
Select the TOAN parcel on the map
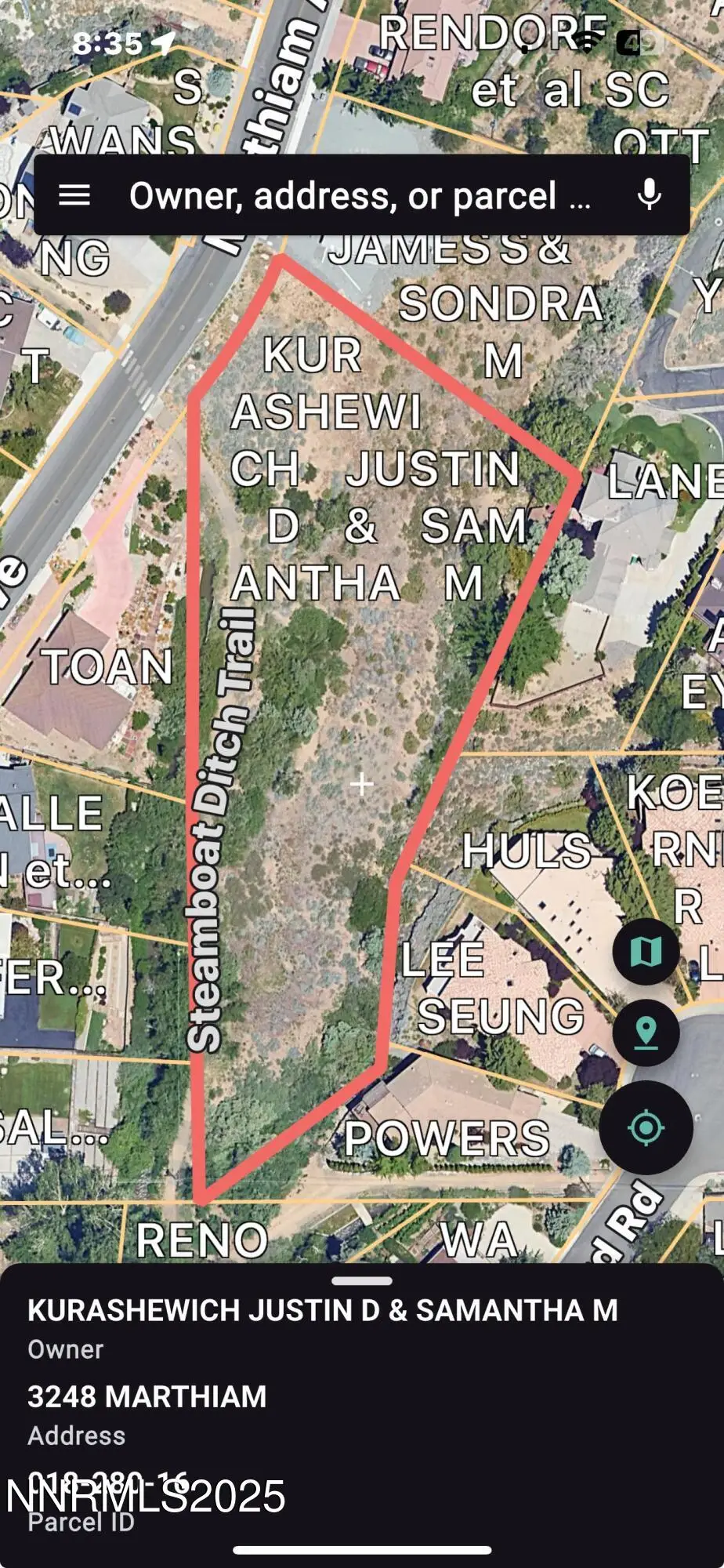coord(107,667)
